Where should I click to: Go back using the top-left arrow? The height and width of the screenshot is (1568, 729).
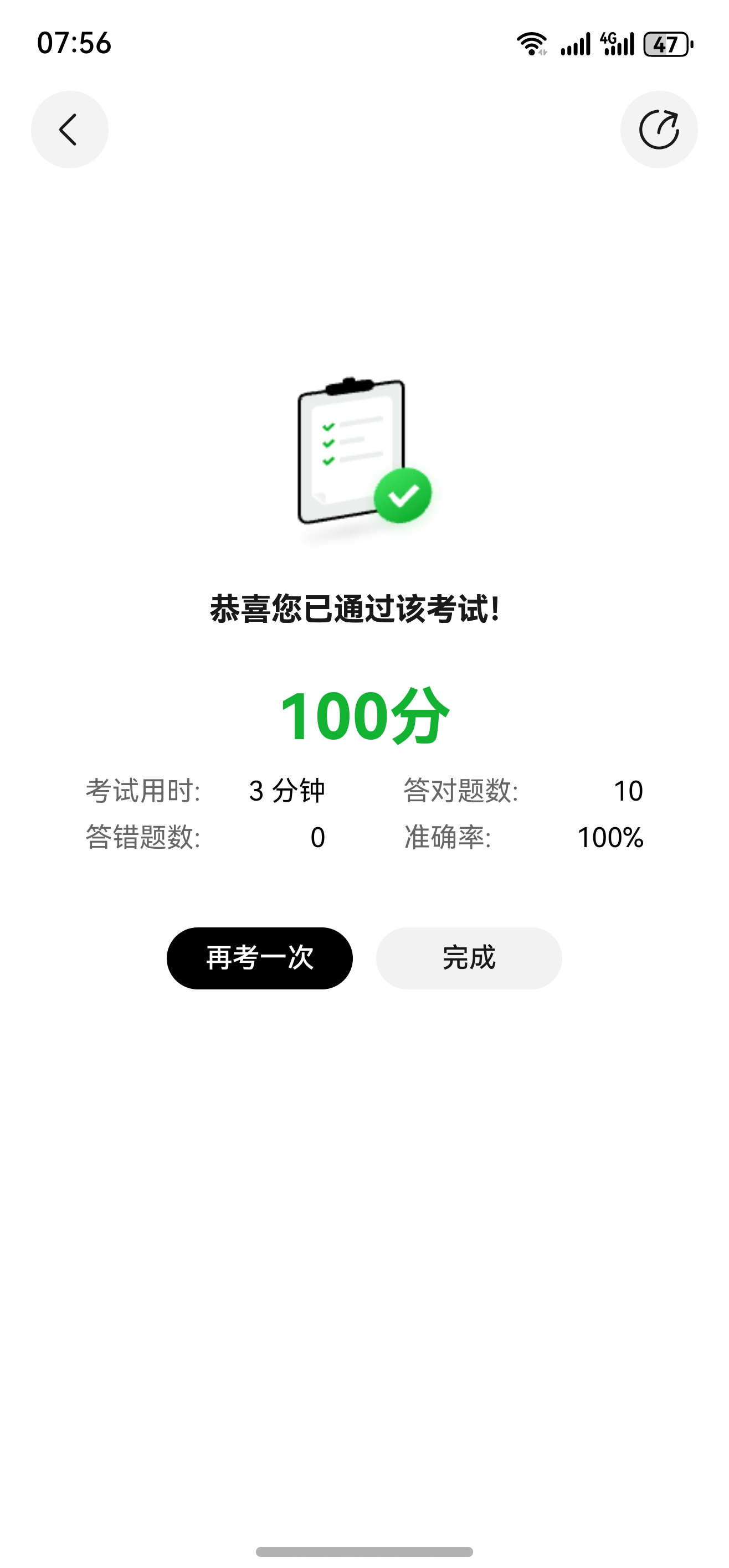coord(69,130)
